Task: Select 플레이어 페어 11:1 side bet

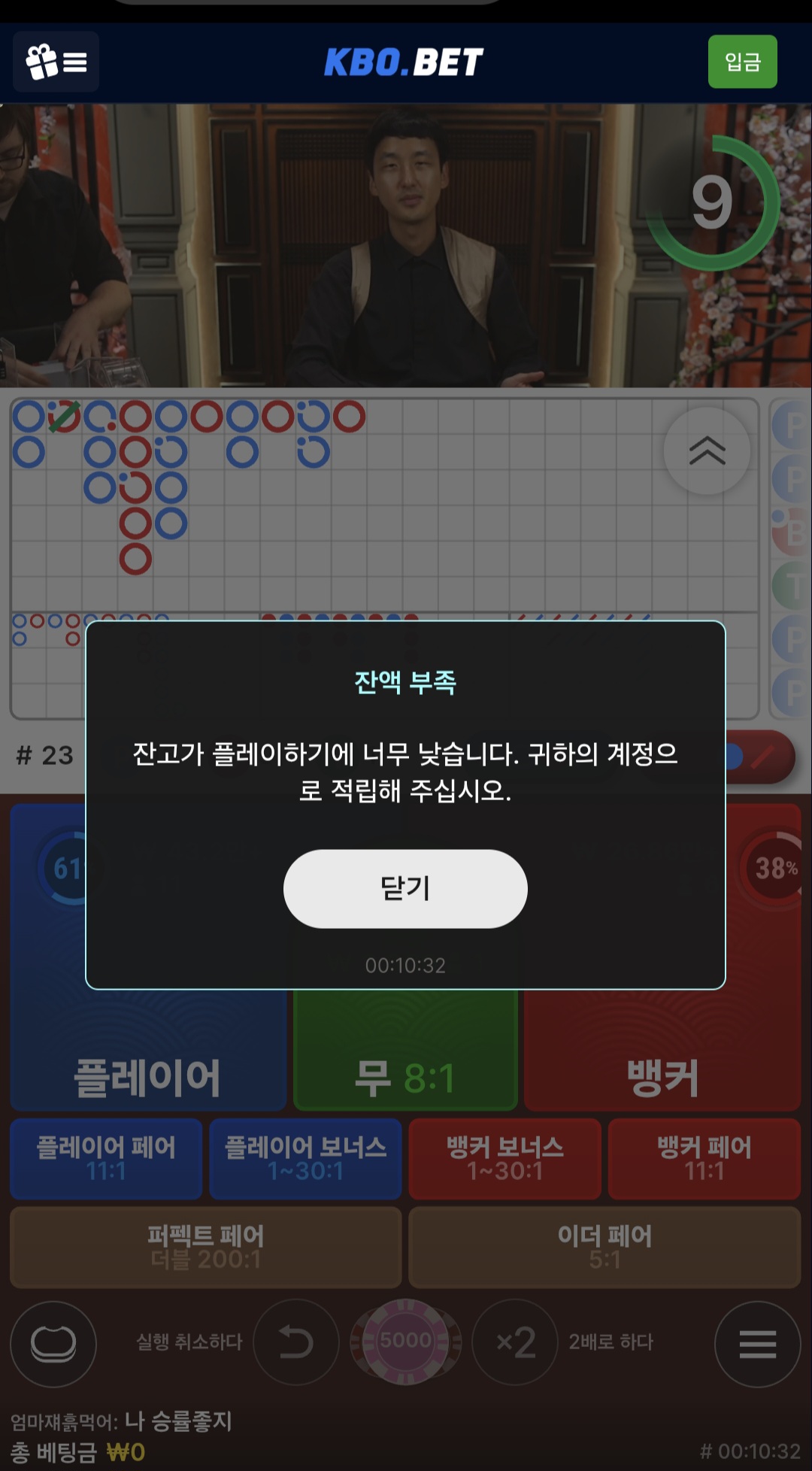Action: pyautogui.click(x=106, y=1158)
